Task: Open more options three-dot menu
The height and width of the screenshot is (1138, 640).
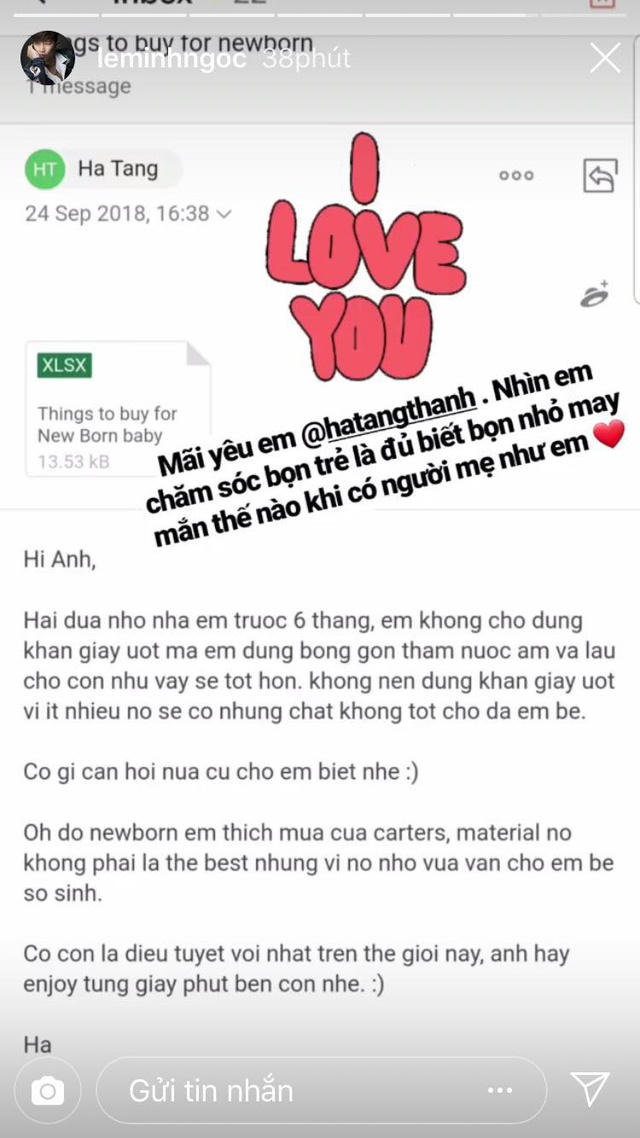Action: pos(499,1091)
